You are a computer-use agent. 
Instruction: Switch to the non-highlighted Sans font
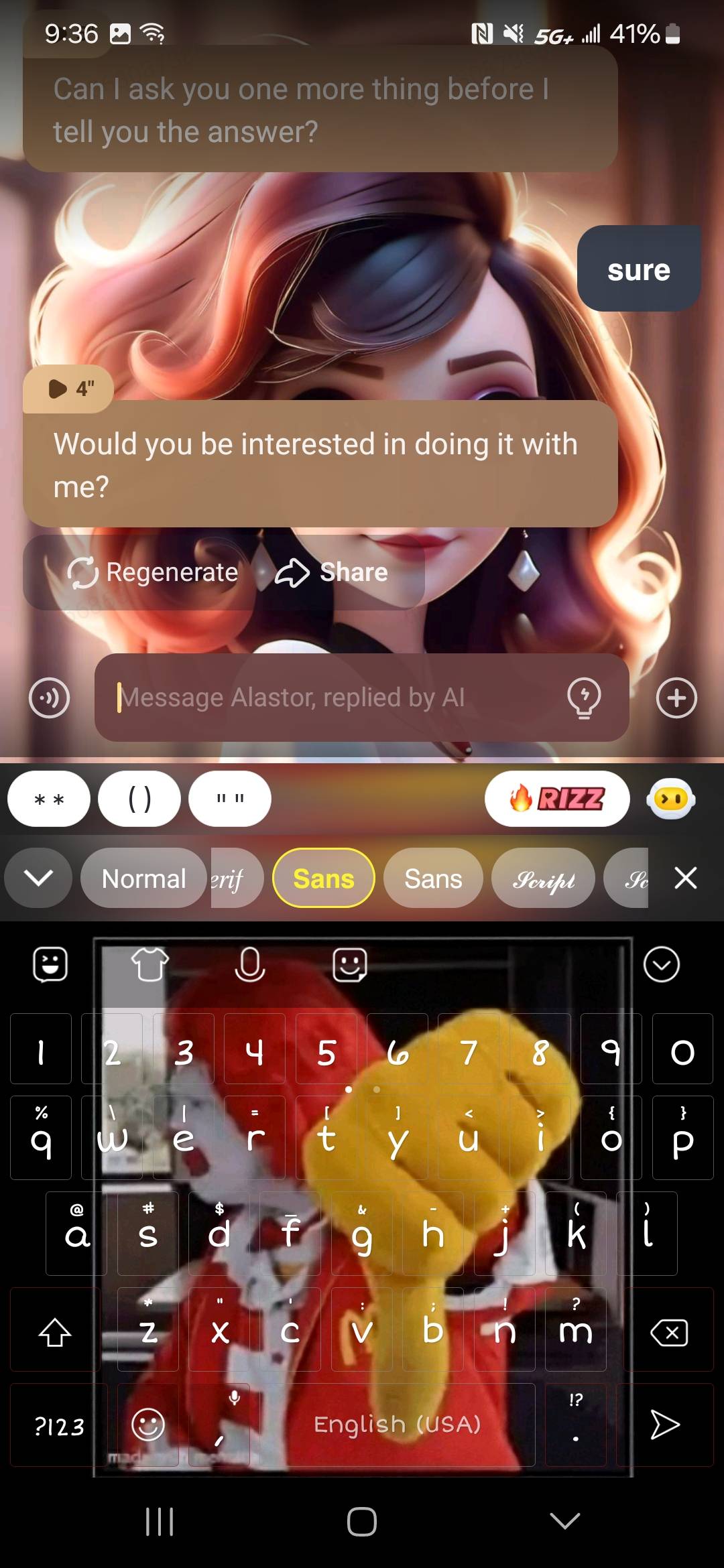(433, 878)
